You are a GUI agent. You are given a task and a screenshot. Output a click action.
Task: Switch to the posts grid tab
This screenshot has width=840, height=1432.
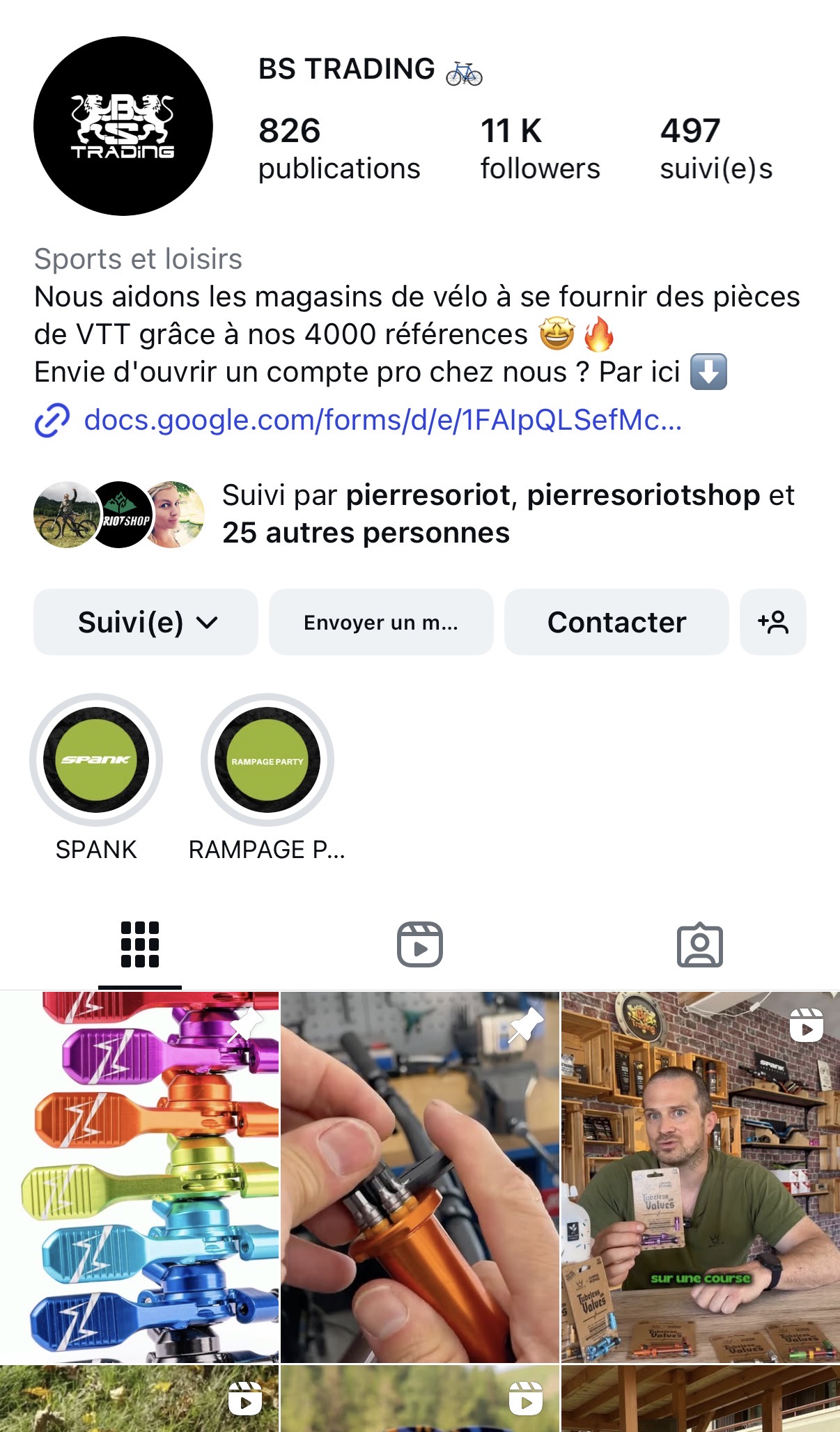pyautogui.click(x=140, y=944)
